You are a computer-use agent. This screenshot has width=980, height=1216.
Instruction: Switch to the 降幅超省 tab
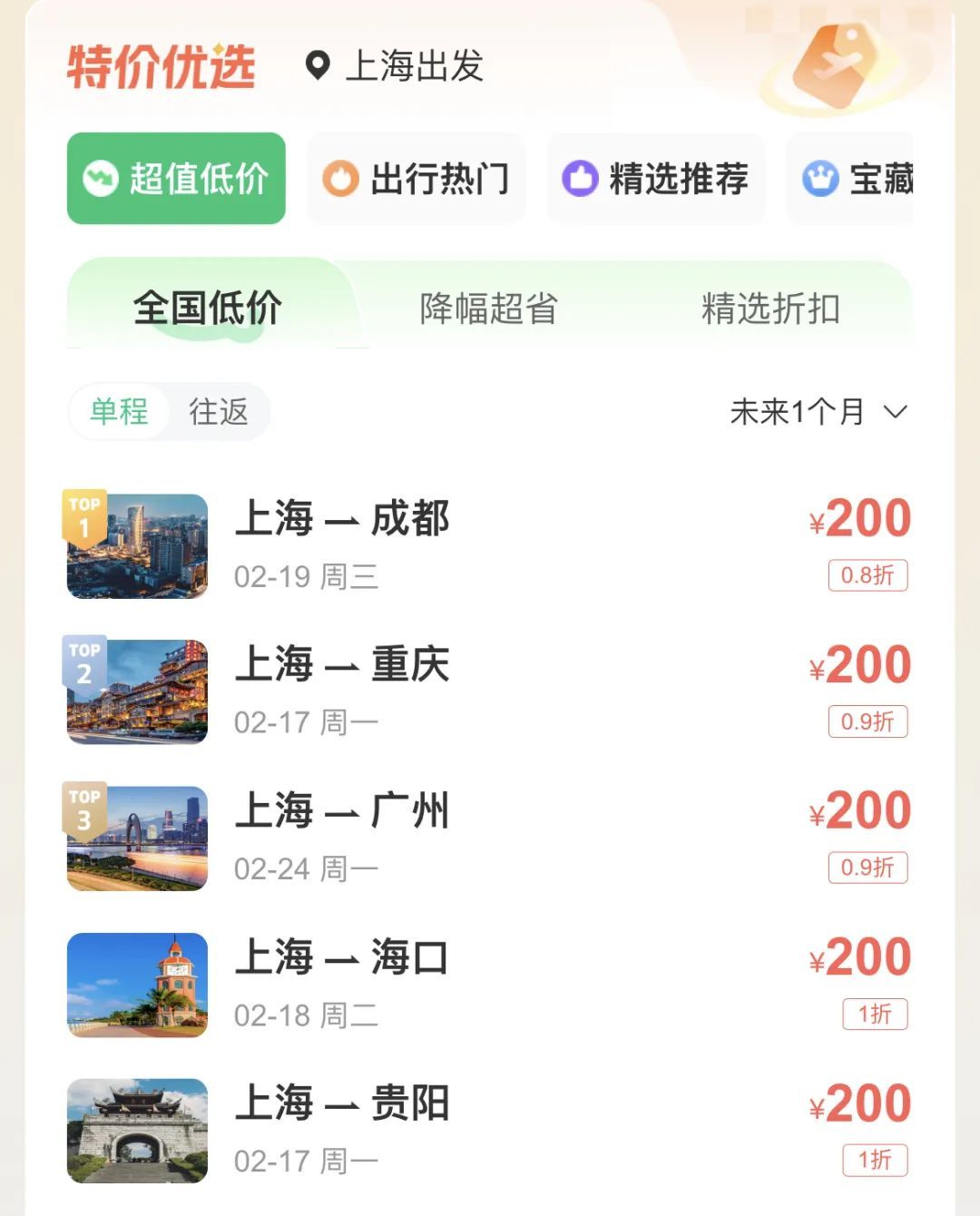tap(488, 309)
